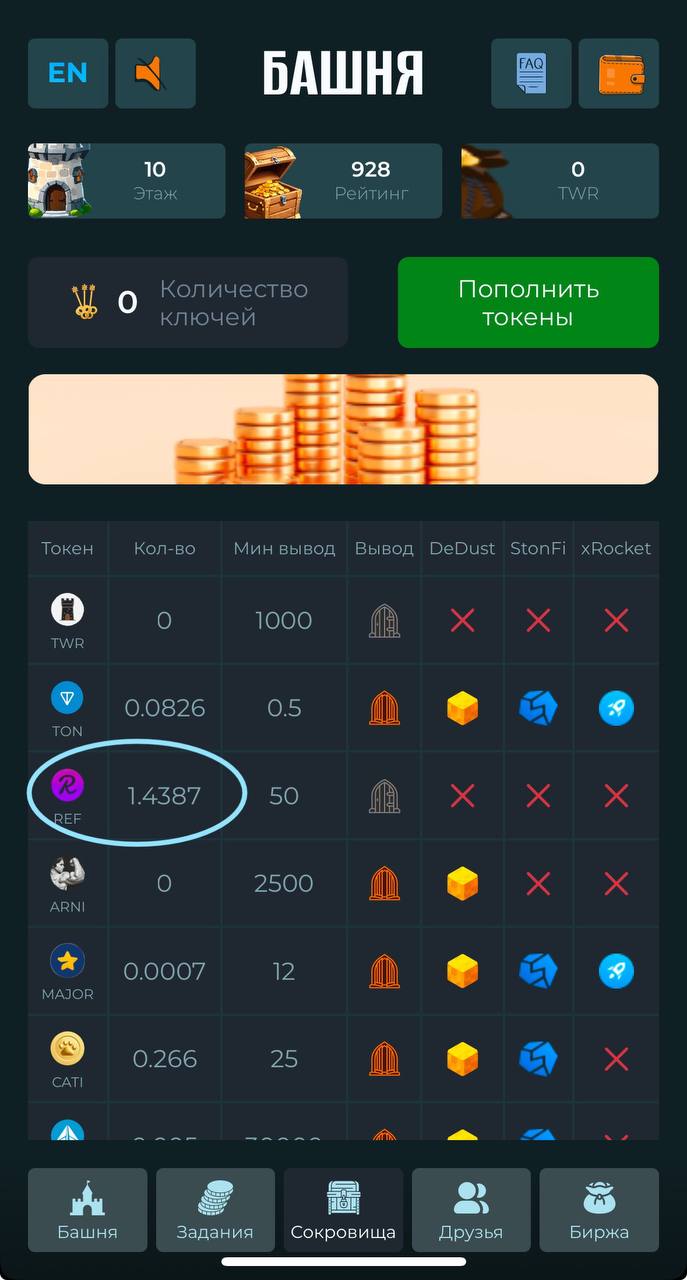
Task: Switch language using the EN button
Action: 68,73
